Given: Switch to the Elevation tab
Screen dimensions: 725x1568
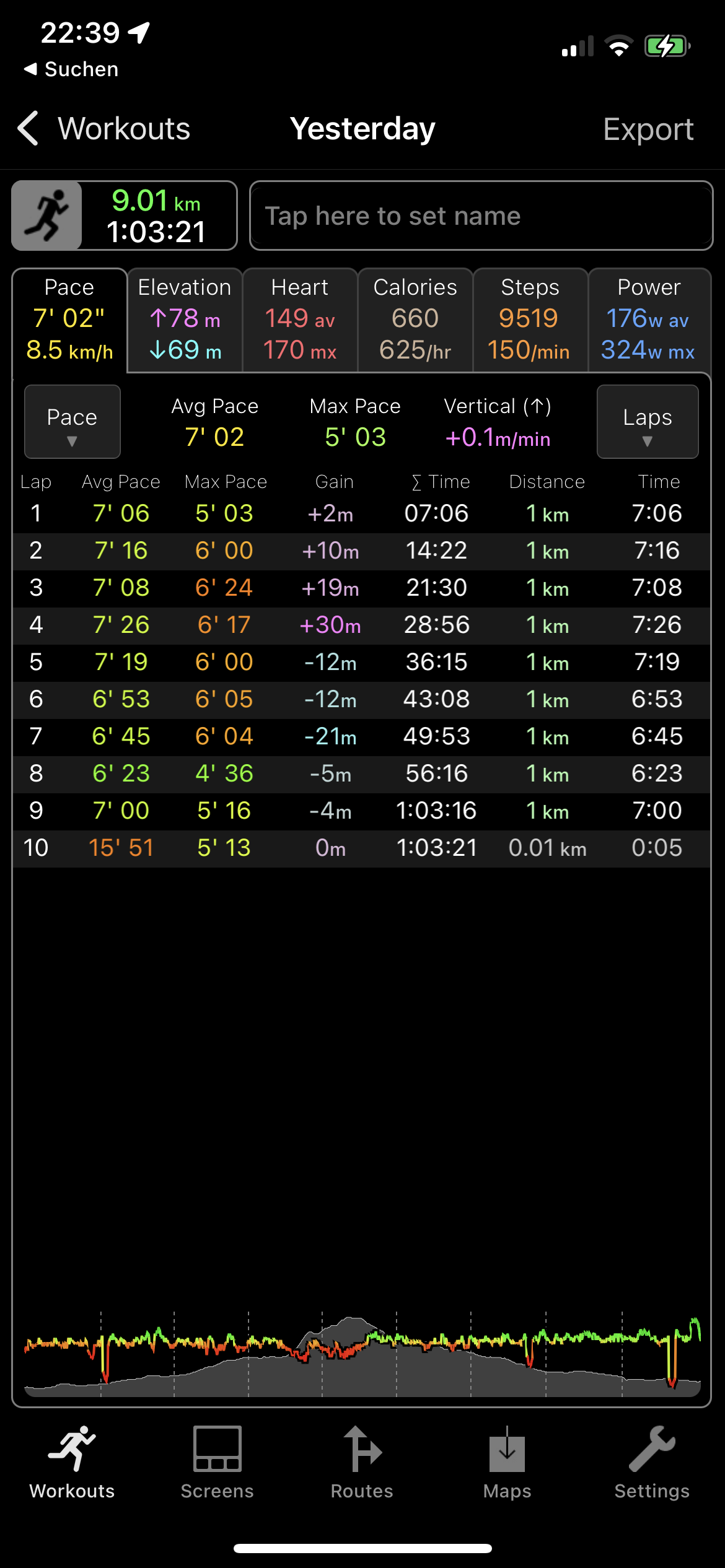Looking at the screenshot, I should pos(185,320).
